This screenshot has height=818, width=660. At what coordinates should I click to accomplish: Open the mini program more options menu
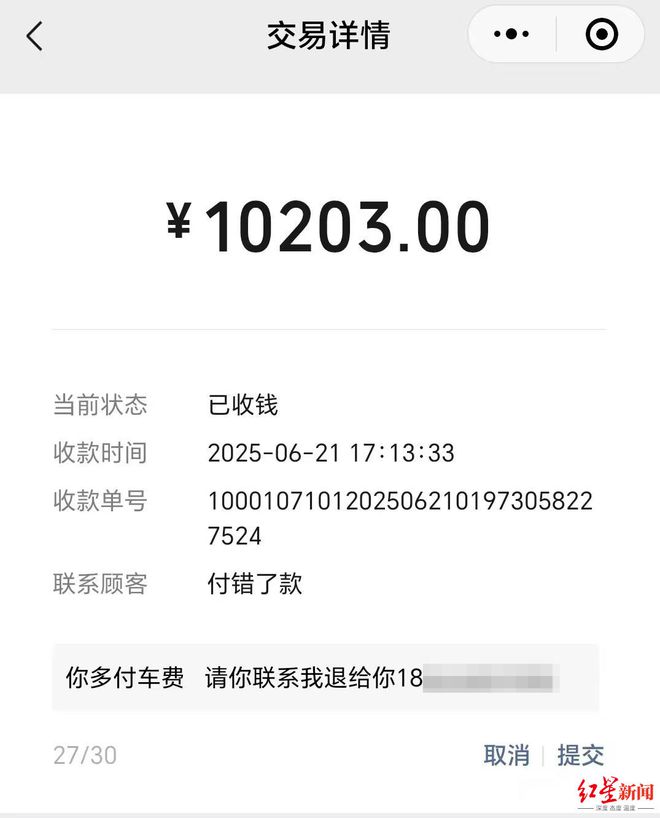512,35
